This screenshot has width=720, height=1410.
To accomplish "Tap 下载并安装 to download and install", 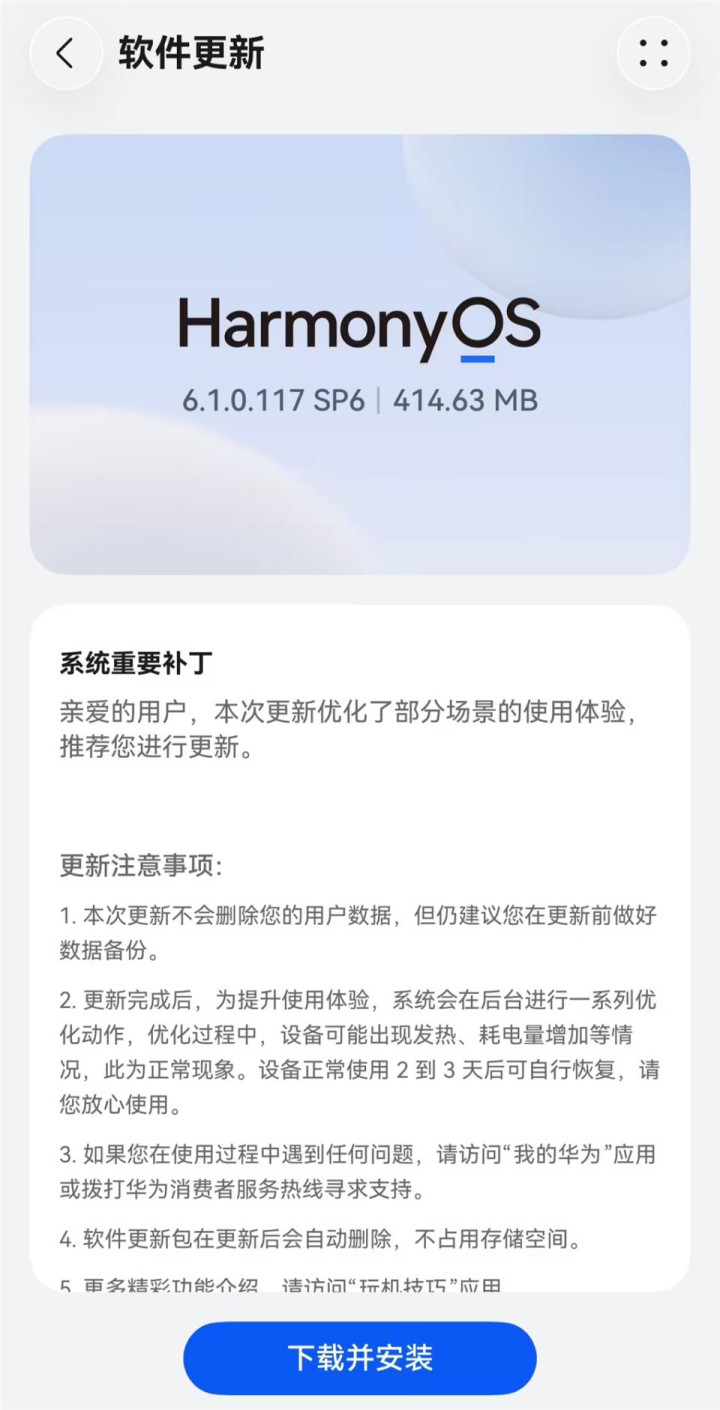I will 360,1358.
